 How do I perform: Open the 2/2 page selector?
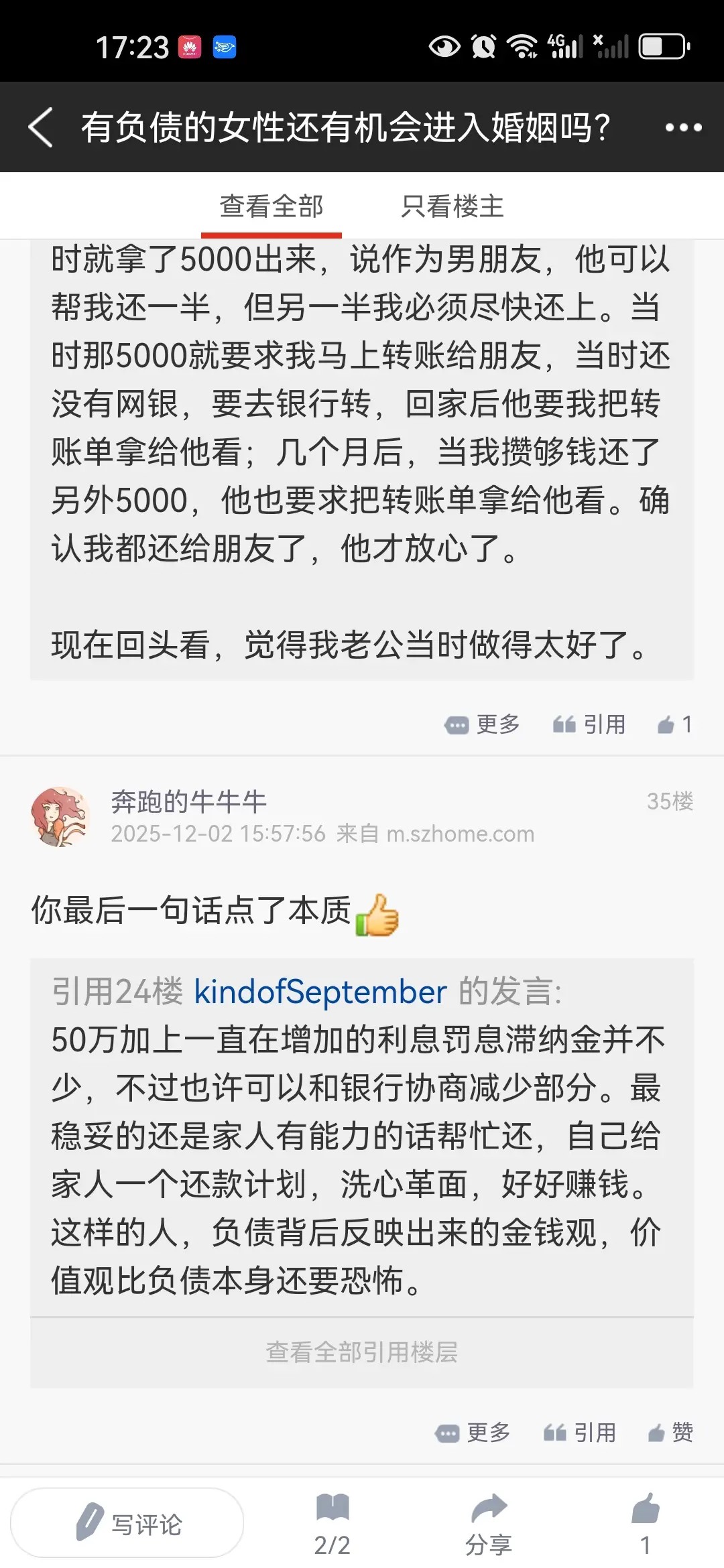pyautogui.click(x=333, y=1525)
